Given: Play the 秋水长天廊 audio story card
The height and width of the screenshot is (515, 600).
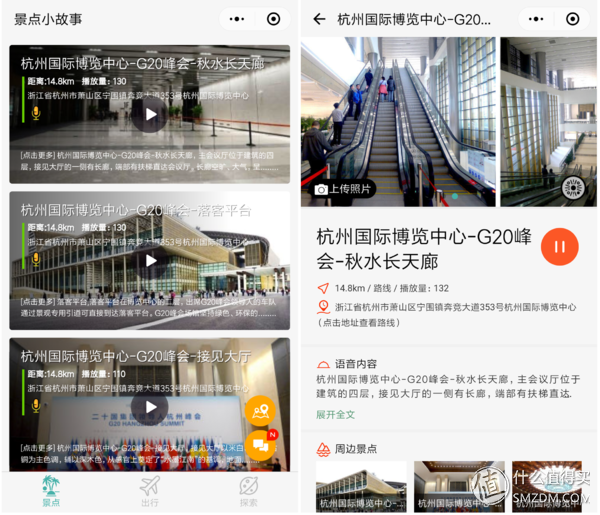Looking at the screenshot, I should click(x=150, y=114).
